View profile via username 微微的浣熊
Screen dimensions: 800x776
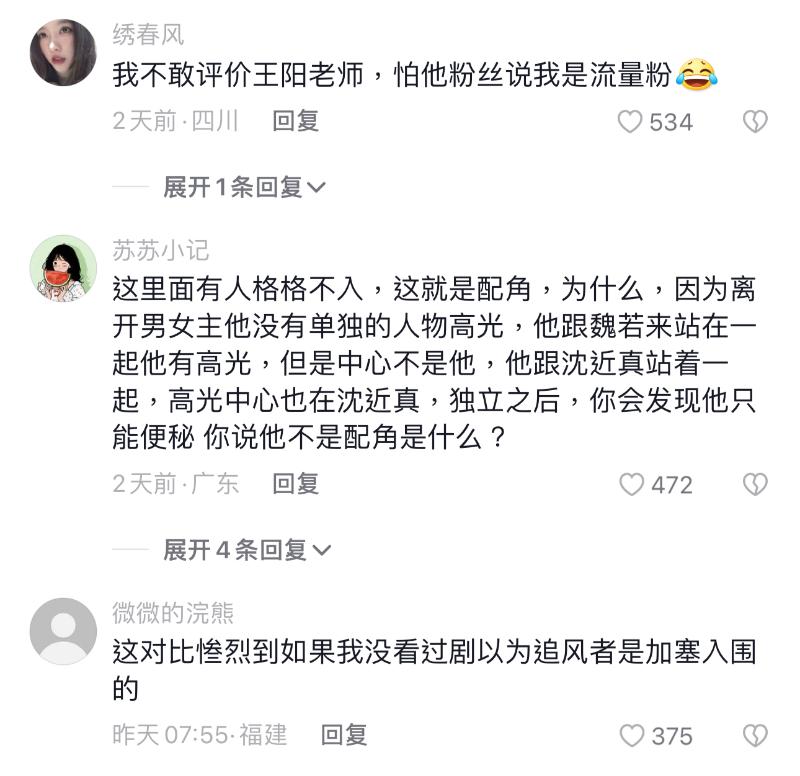(x=173, y=612)
